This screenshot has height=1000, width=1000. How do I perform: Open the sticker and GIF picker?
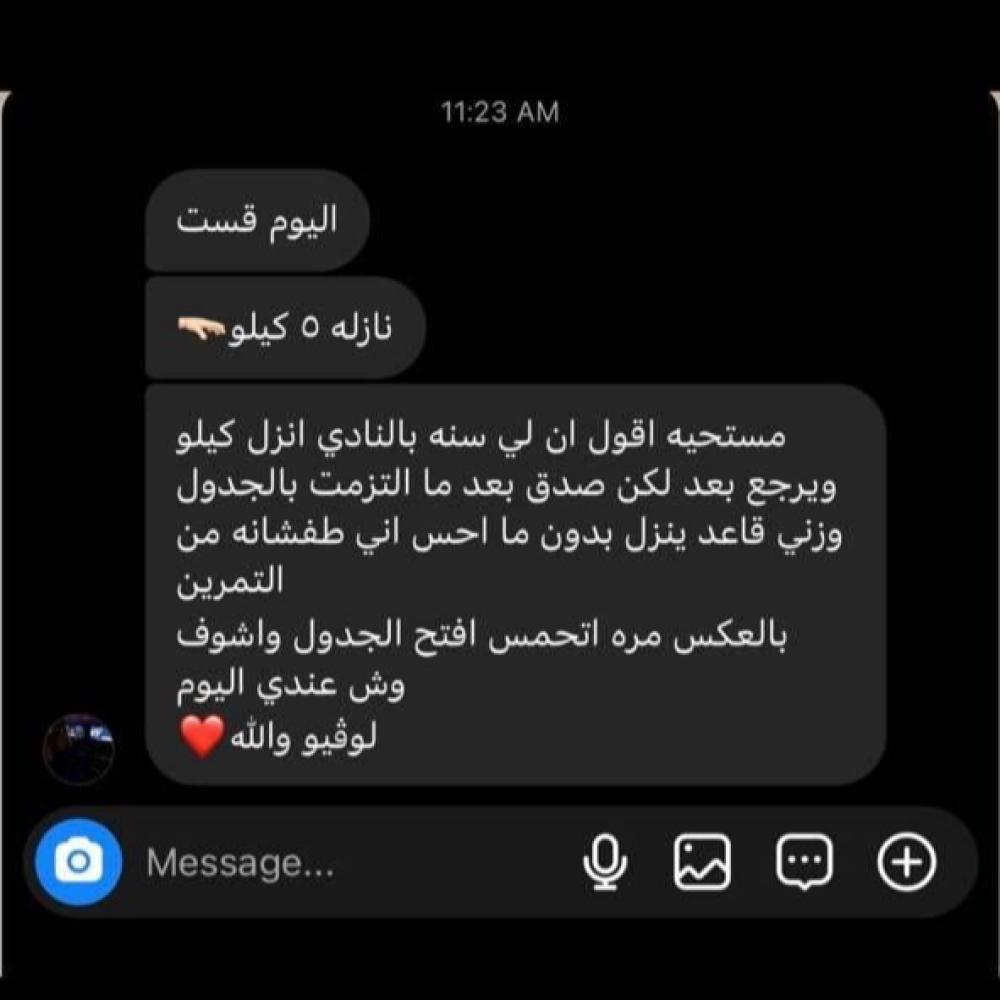pos(804,862)
